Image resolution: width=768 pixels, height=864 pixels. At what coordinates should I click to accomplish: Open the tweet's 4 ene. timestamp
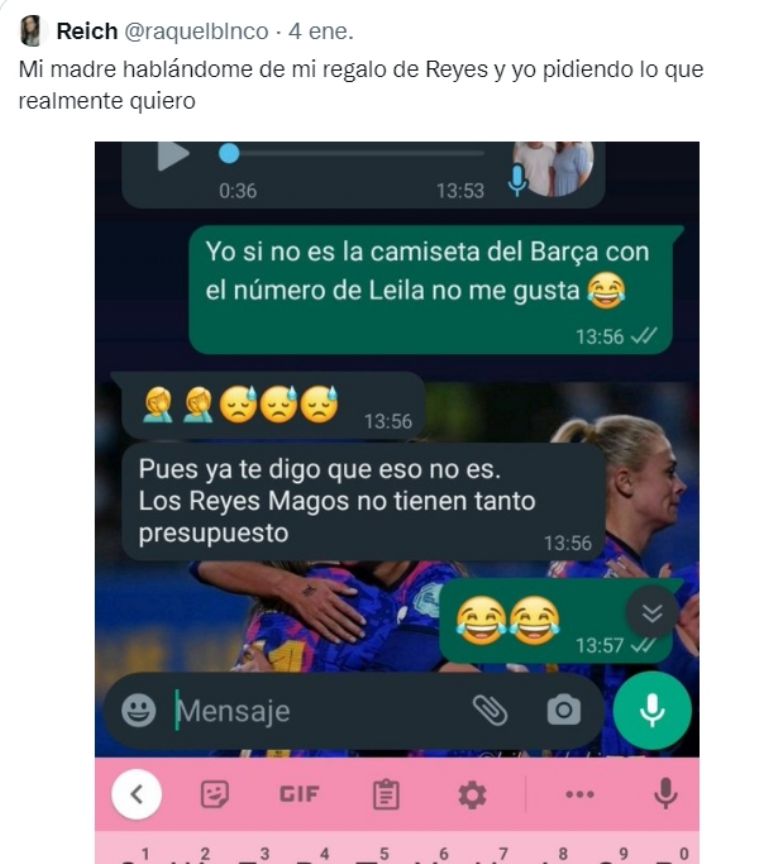tap(319, 32)
